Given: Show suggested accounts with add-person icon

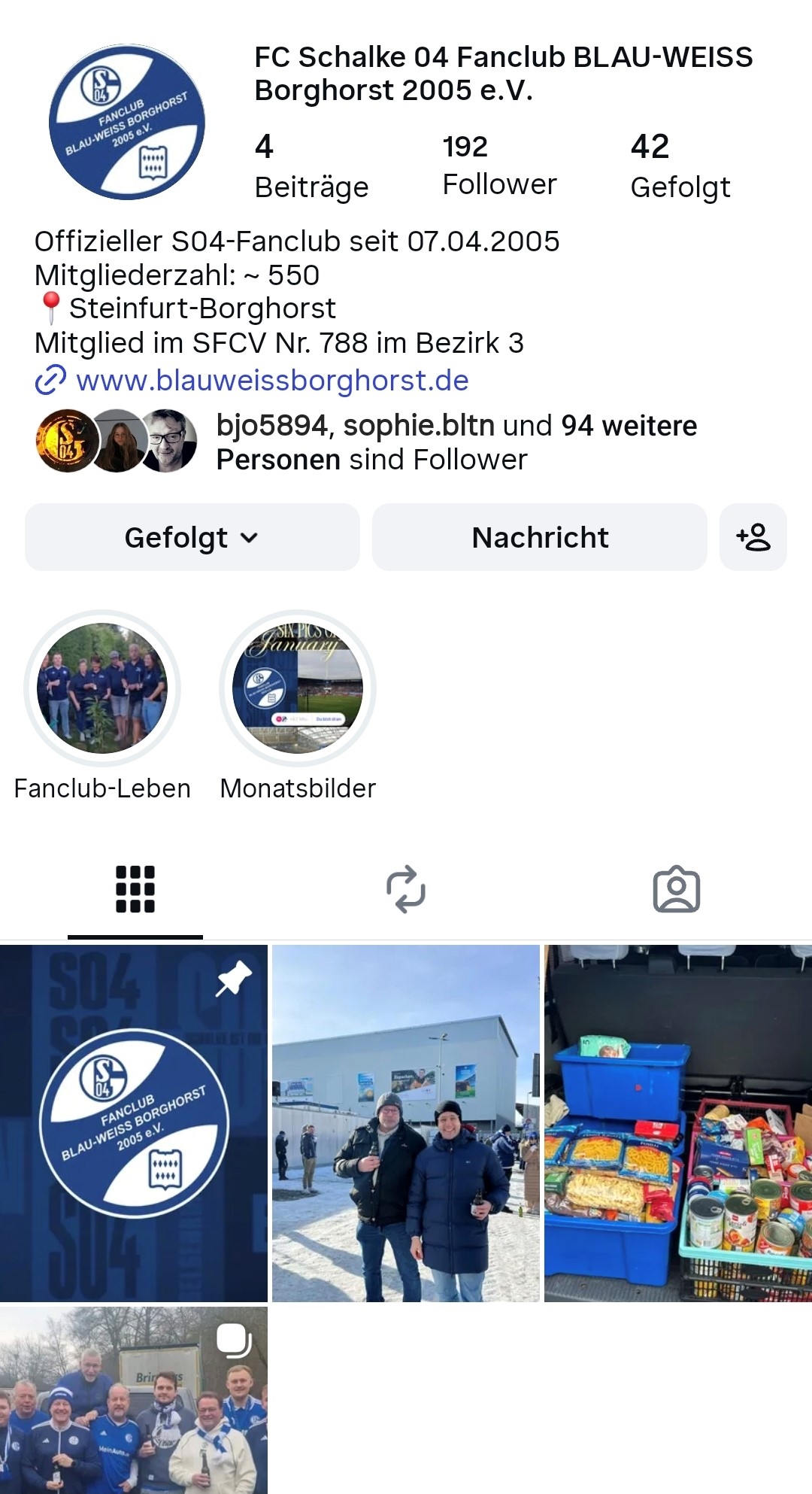Looking at the screenshot, I should (x=753, y=537).
